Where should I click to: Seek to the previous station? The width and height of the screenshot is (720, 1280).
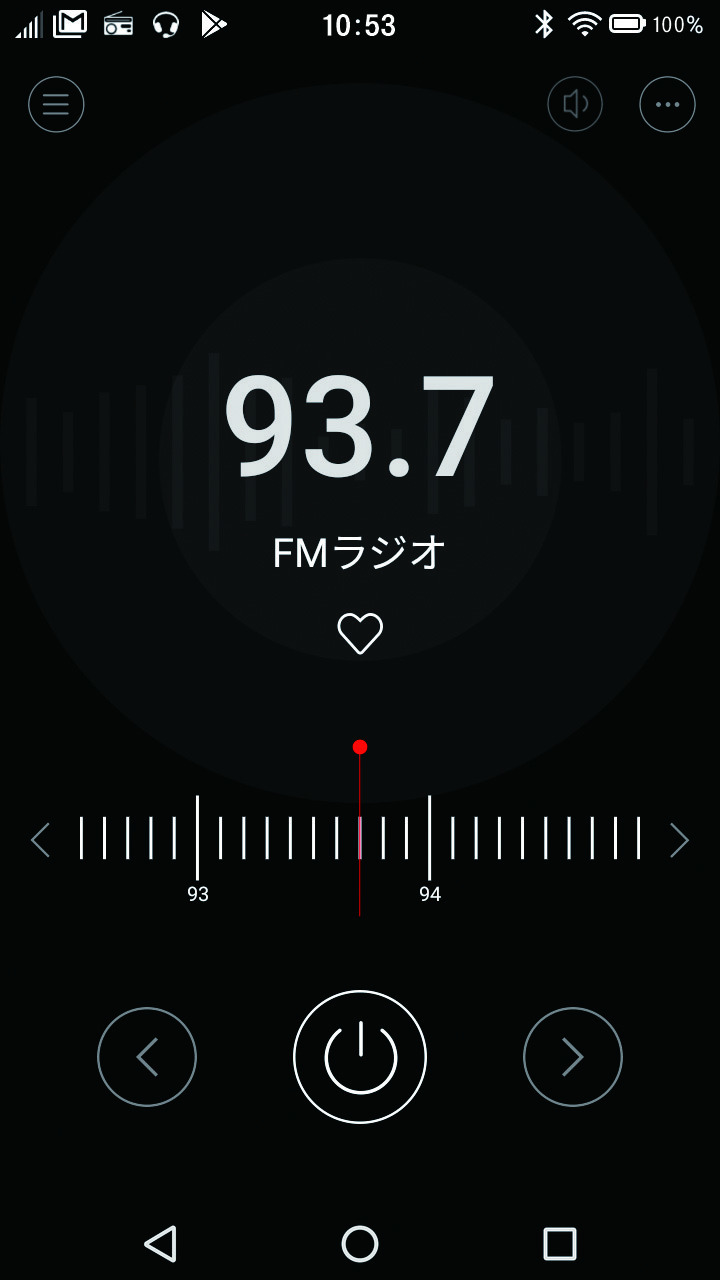(x=147, y=1057)
